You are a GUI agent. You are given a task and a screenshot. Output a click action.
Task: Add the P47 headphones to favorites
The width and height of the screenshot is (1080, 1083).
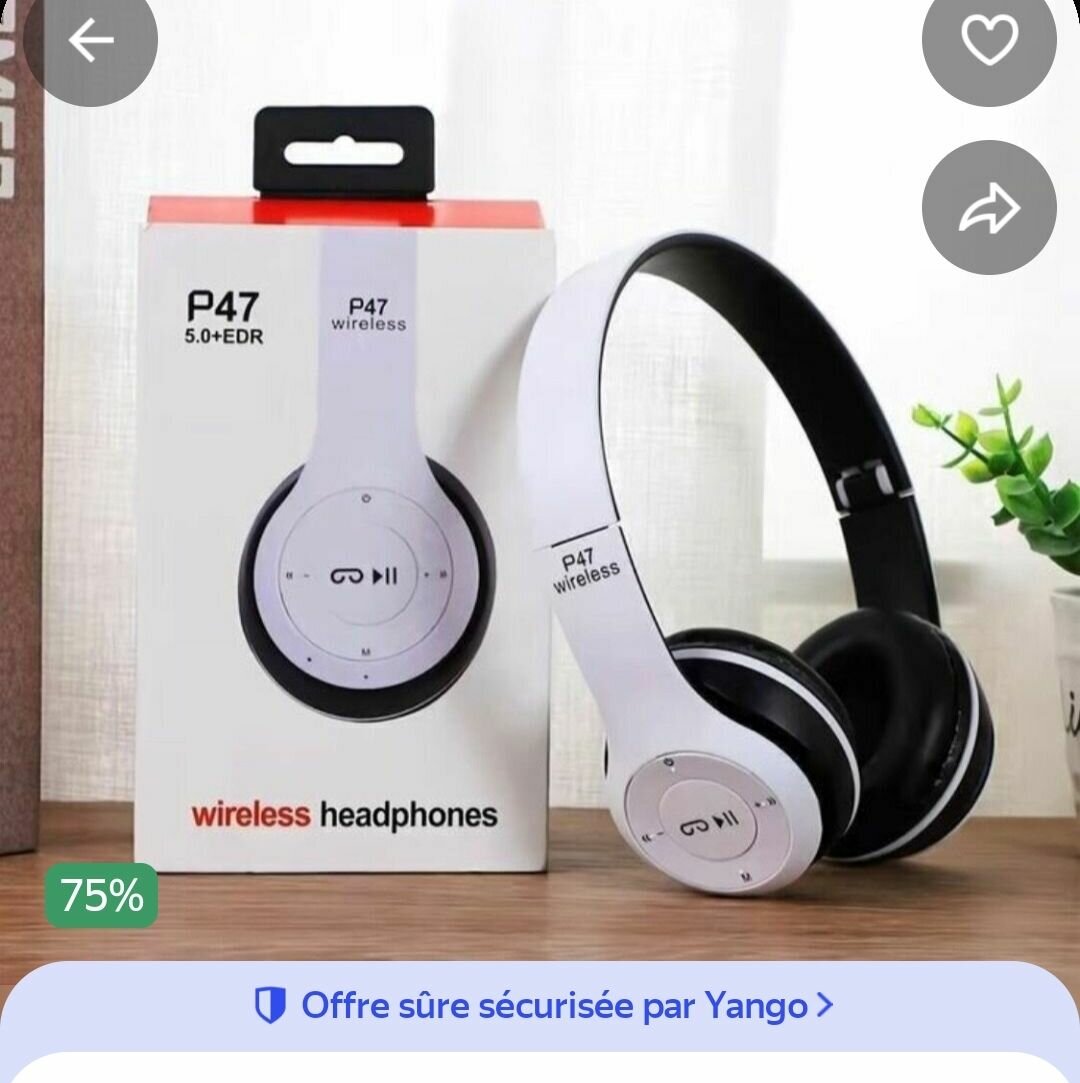tap(988, 41)
